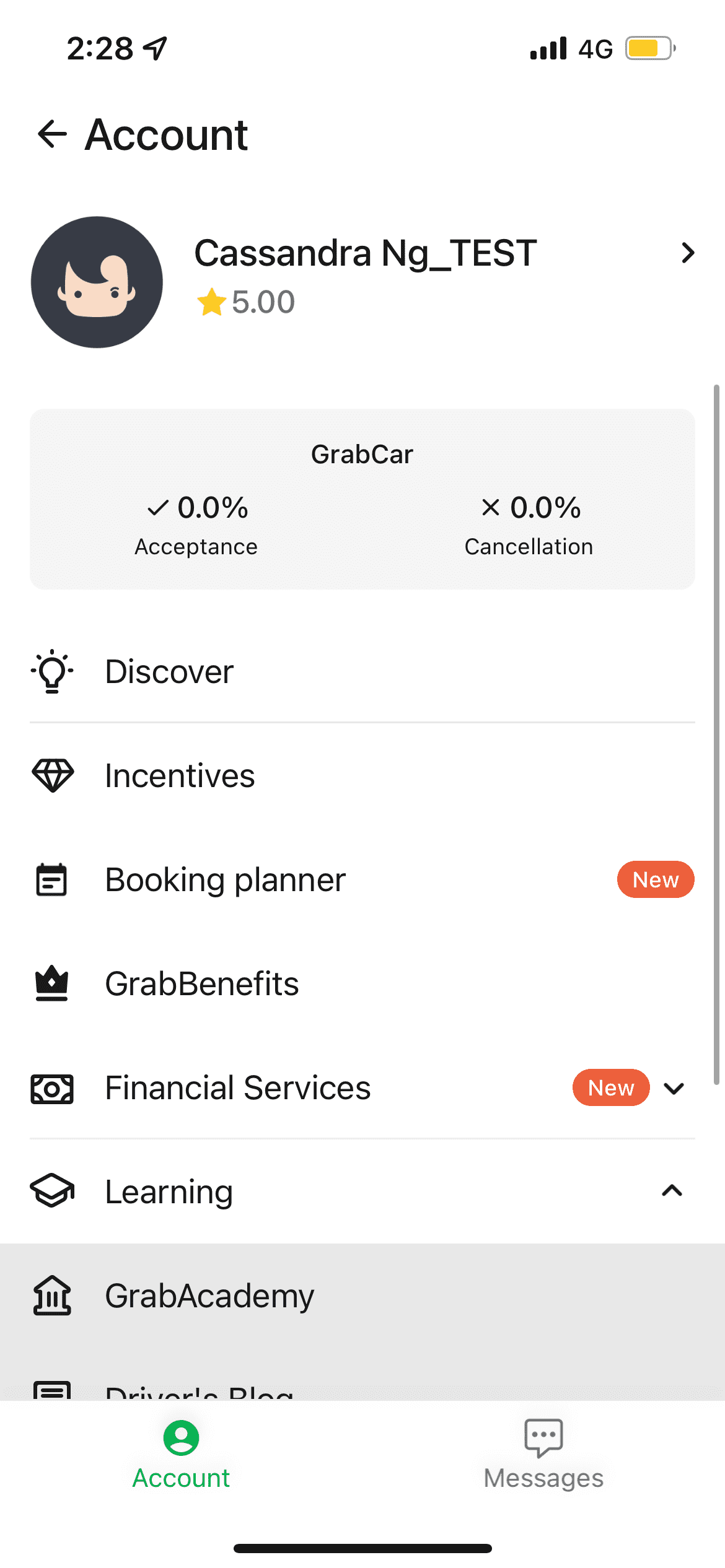The width and height of the screenshot is (725, 1568).
Task: Open the Incentives page
Action: tap(362, 775)
